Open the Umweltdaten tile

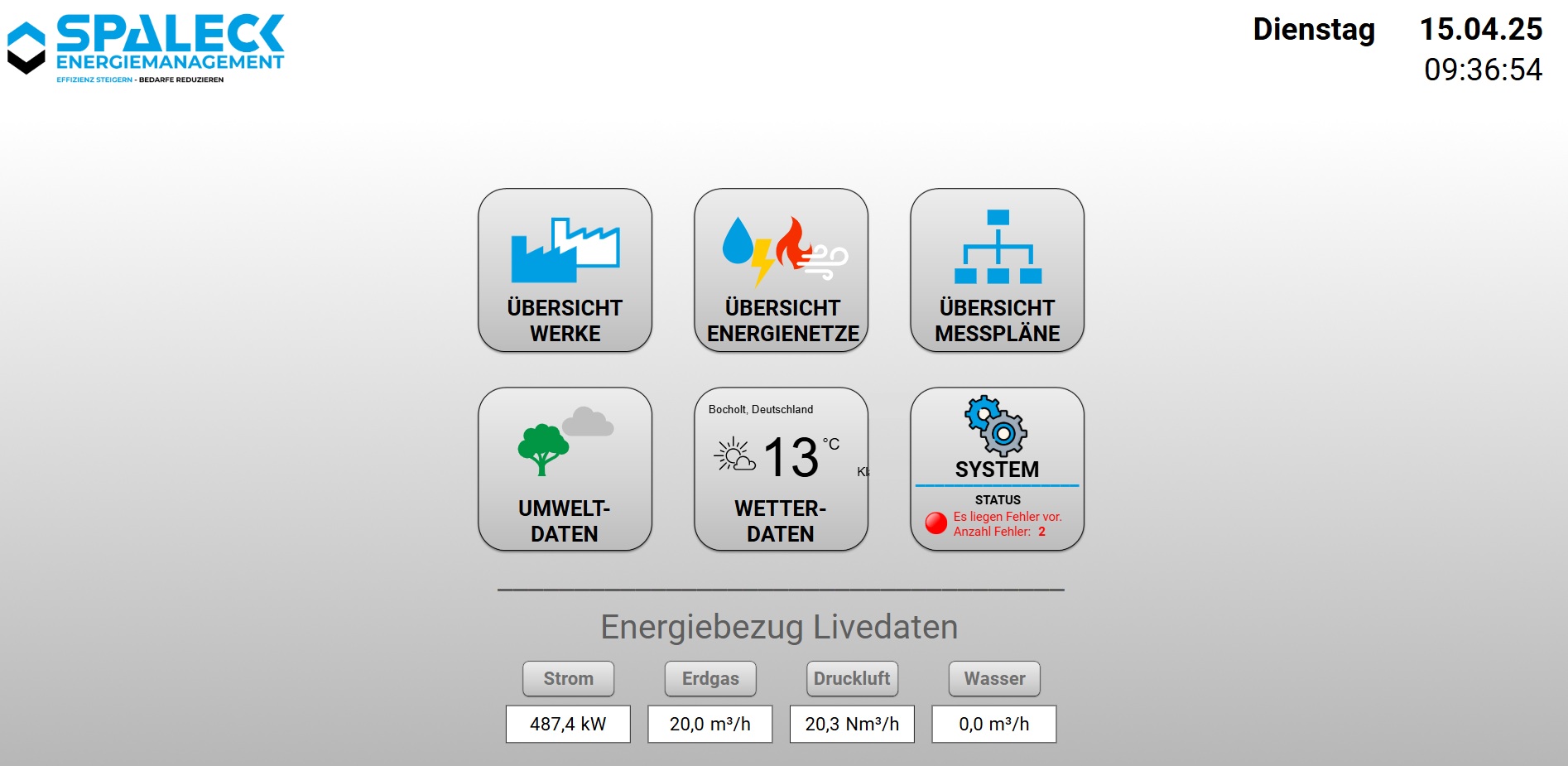pos(565,469)
